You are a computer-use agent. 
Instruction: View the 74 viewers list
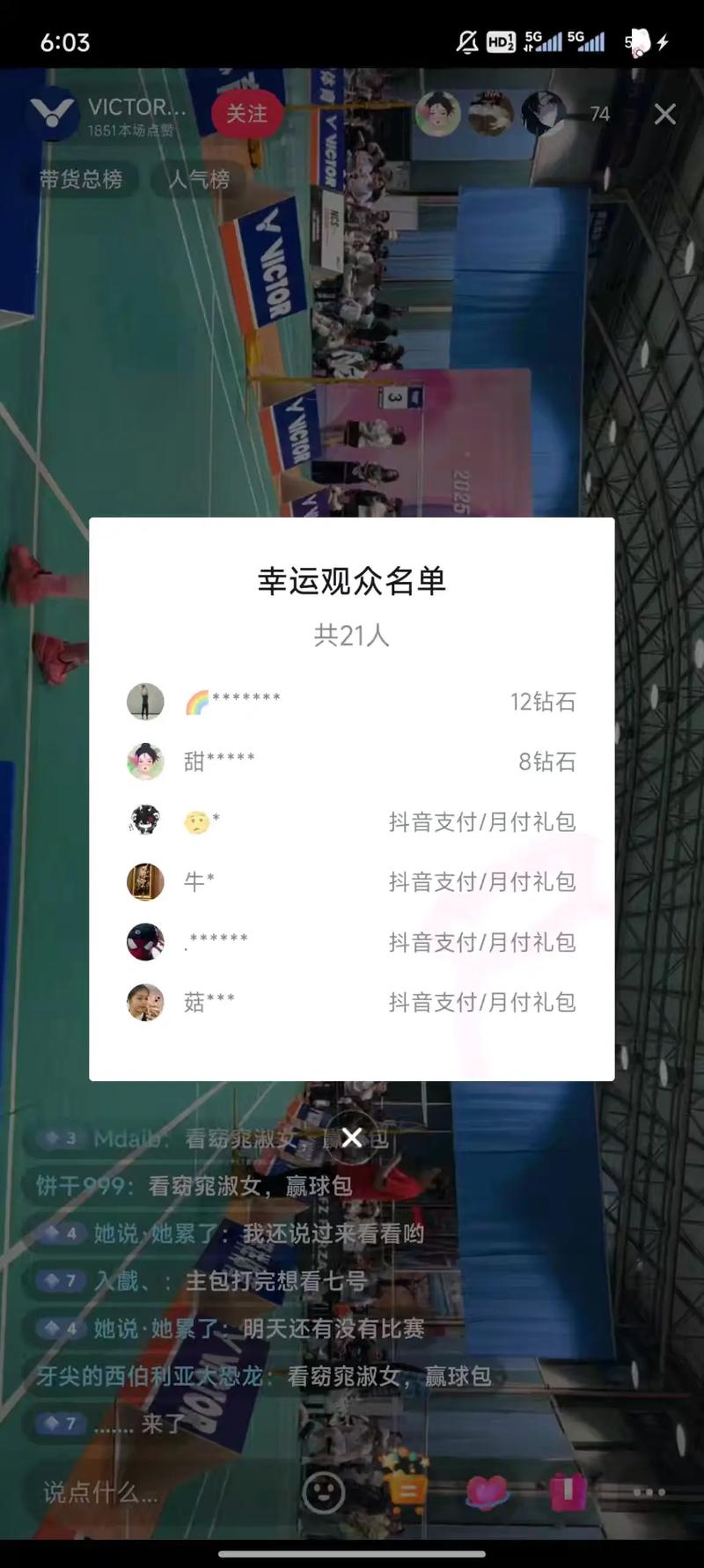[x=599, y=114]
